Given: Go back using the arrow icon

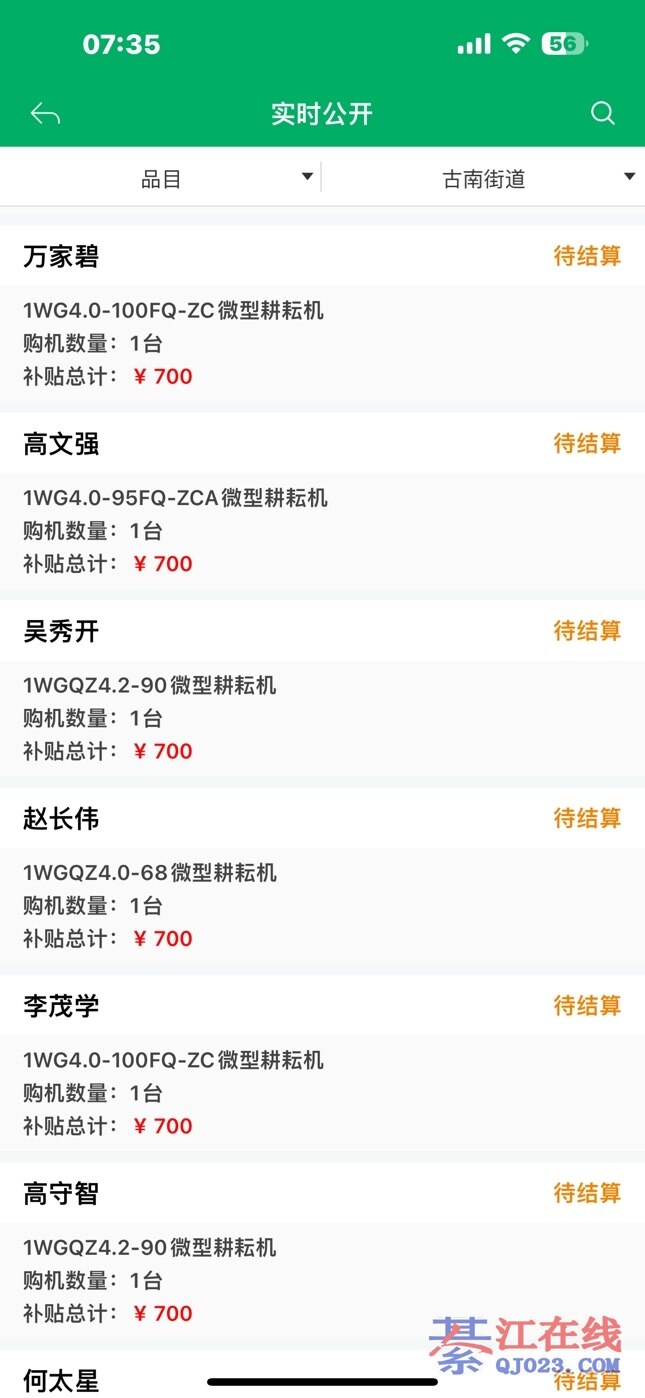Looking at the screenshot, I should pos(45,114).
